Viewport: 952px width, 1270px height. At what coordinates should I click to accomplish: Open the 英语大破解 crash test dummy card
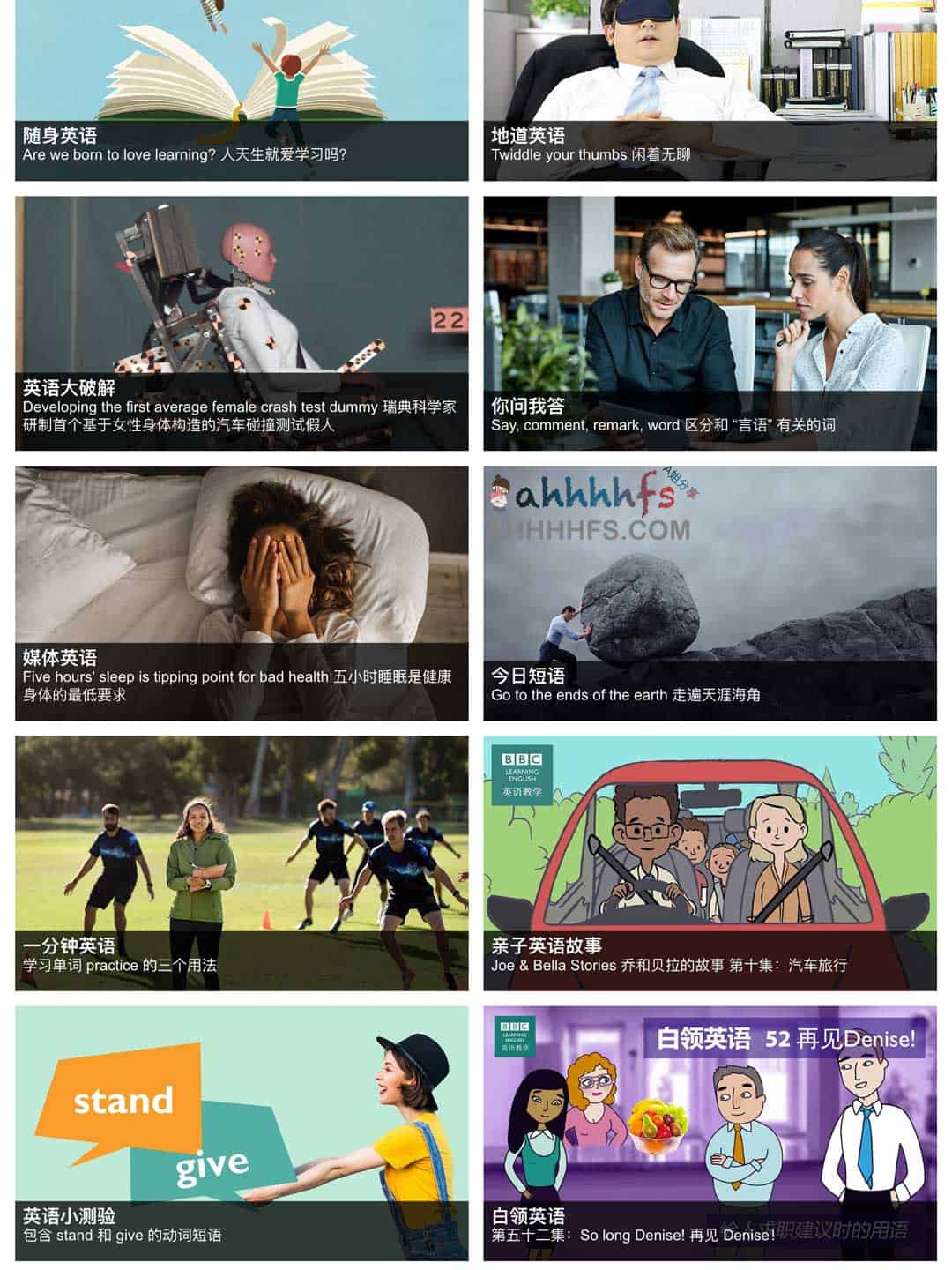(x=242, y=323)
